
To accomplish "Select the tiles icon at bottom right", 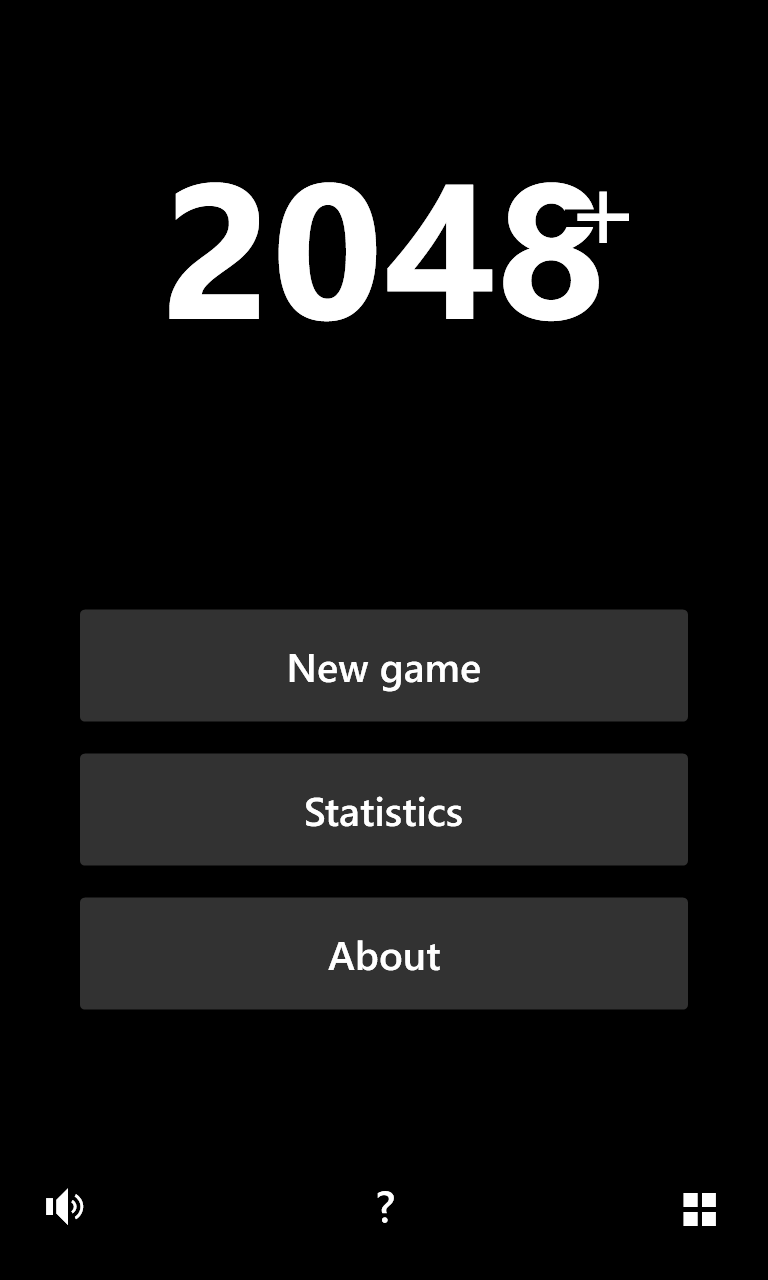I will 698,1207.
